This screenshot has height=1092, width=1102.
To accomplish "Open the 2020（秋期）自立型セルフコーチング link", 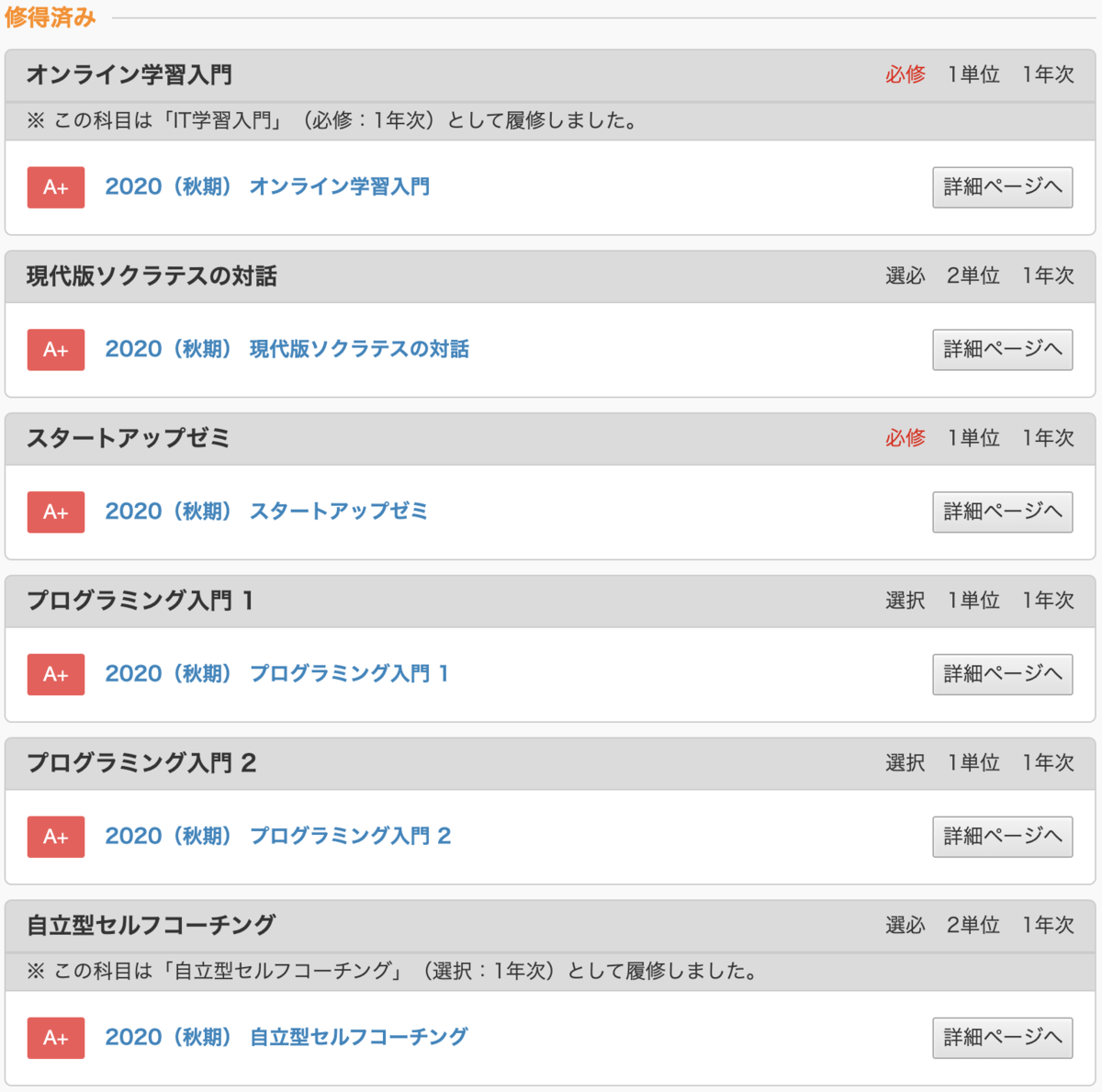I will [286, 1038].
